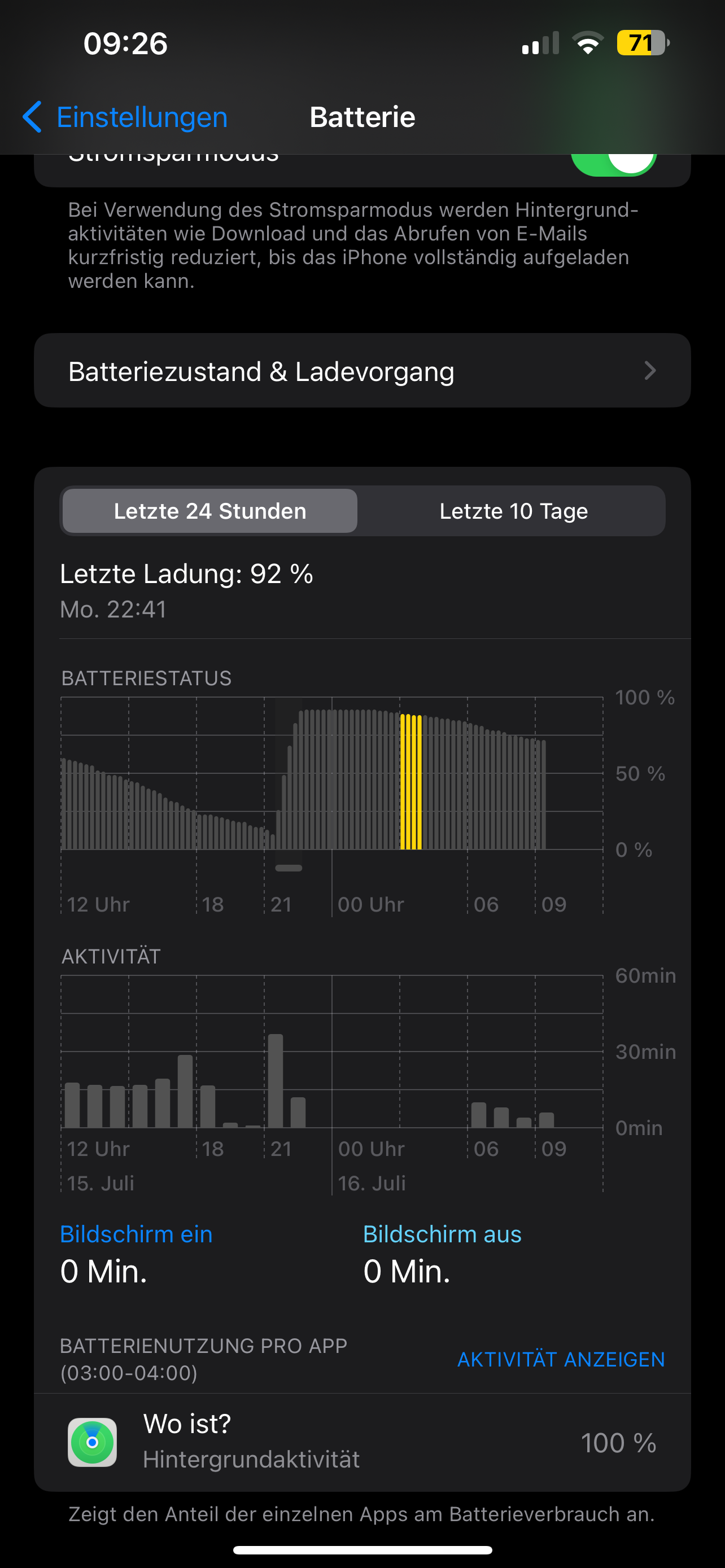
Task: Open Batteriezustand & Ladevorgang
Action: point(362,371)
